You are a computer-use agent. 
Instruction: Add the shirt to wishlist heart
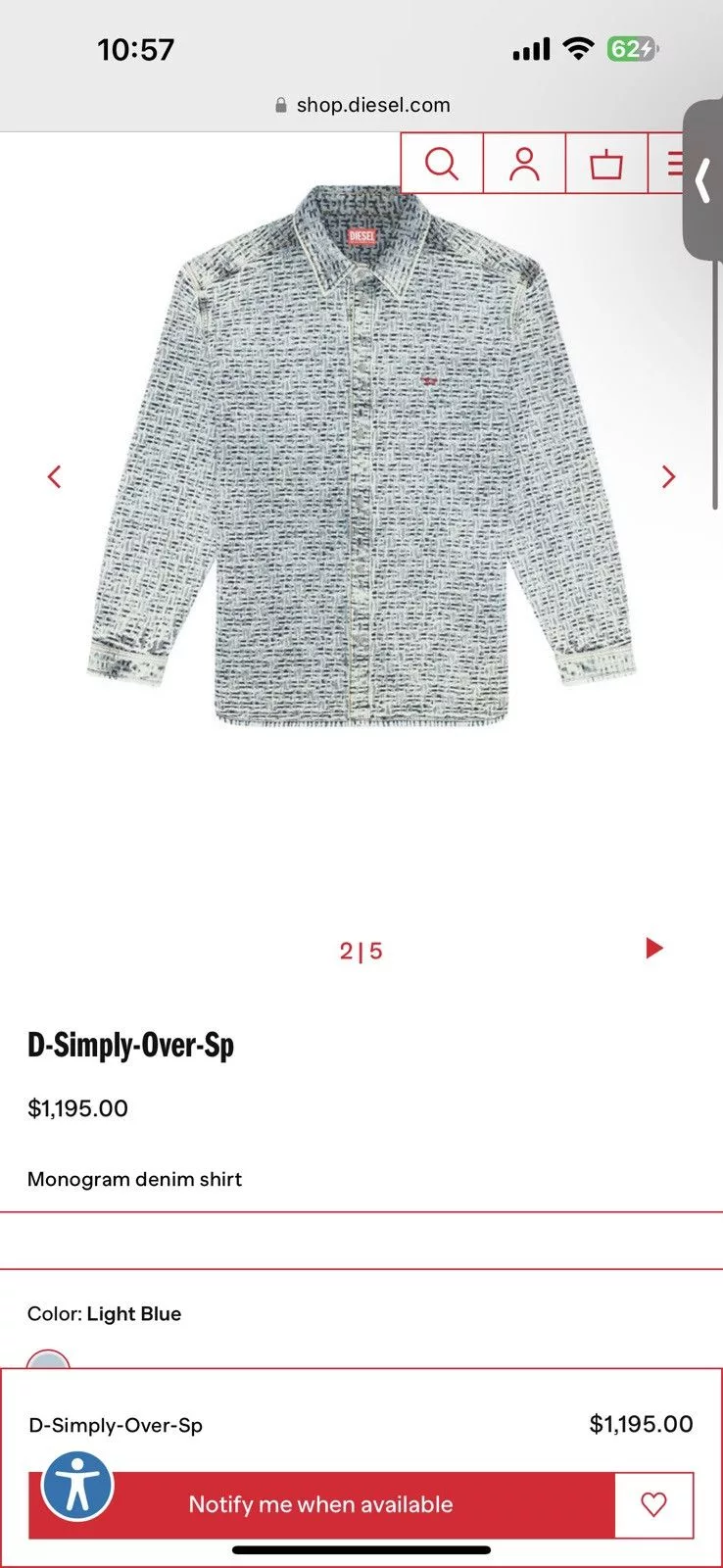pyautogui.click(x=653, y=1504)
